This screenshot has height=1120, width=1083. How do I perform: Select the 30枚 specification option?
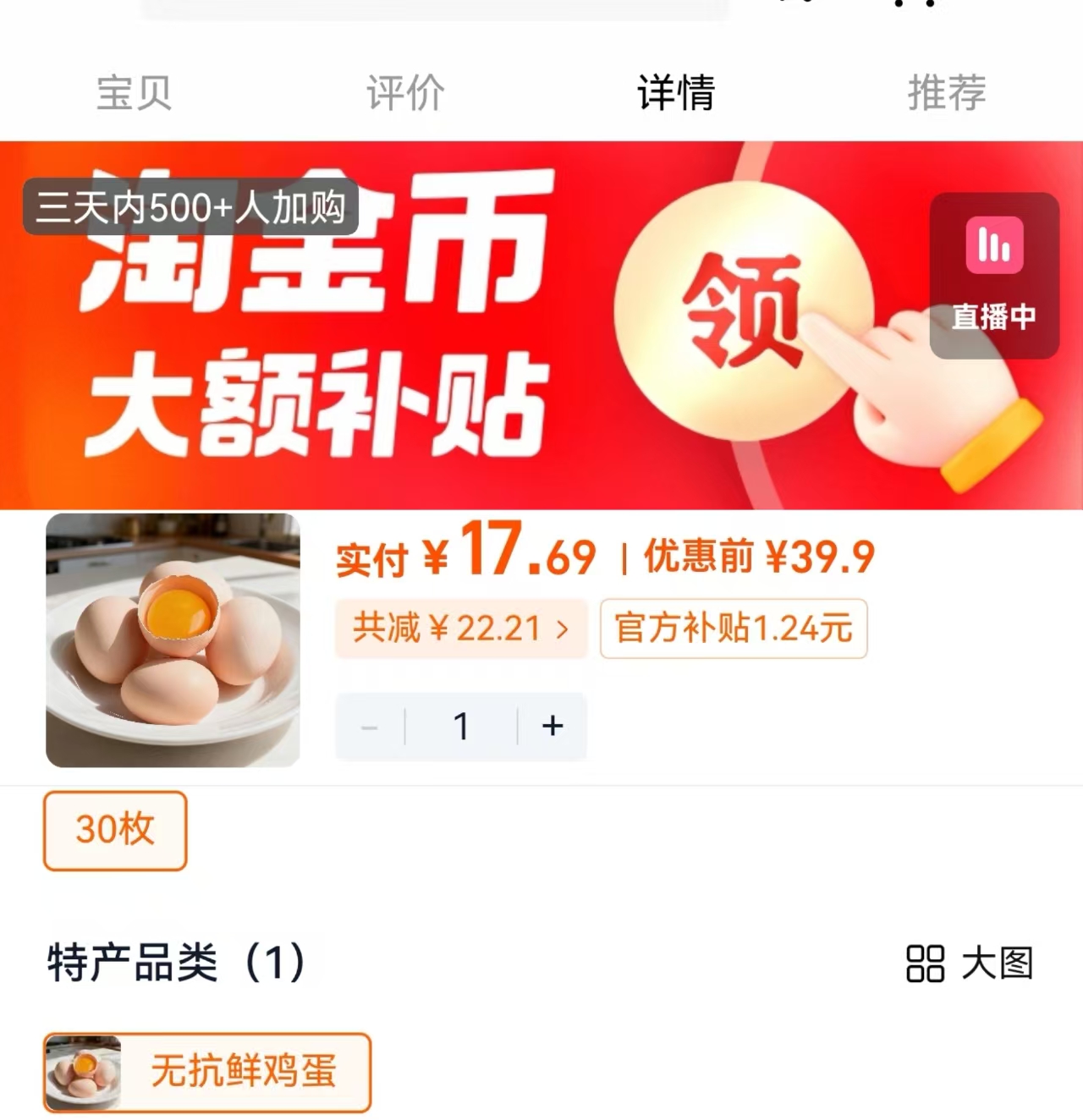tap(114, 831)
